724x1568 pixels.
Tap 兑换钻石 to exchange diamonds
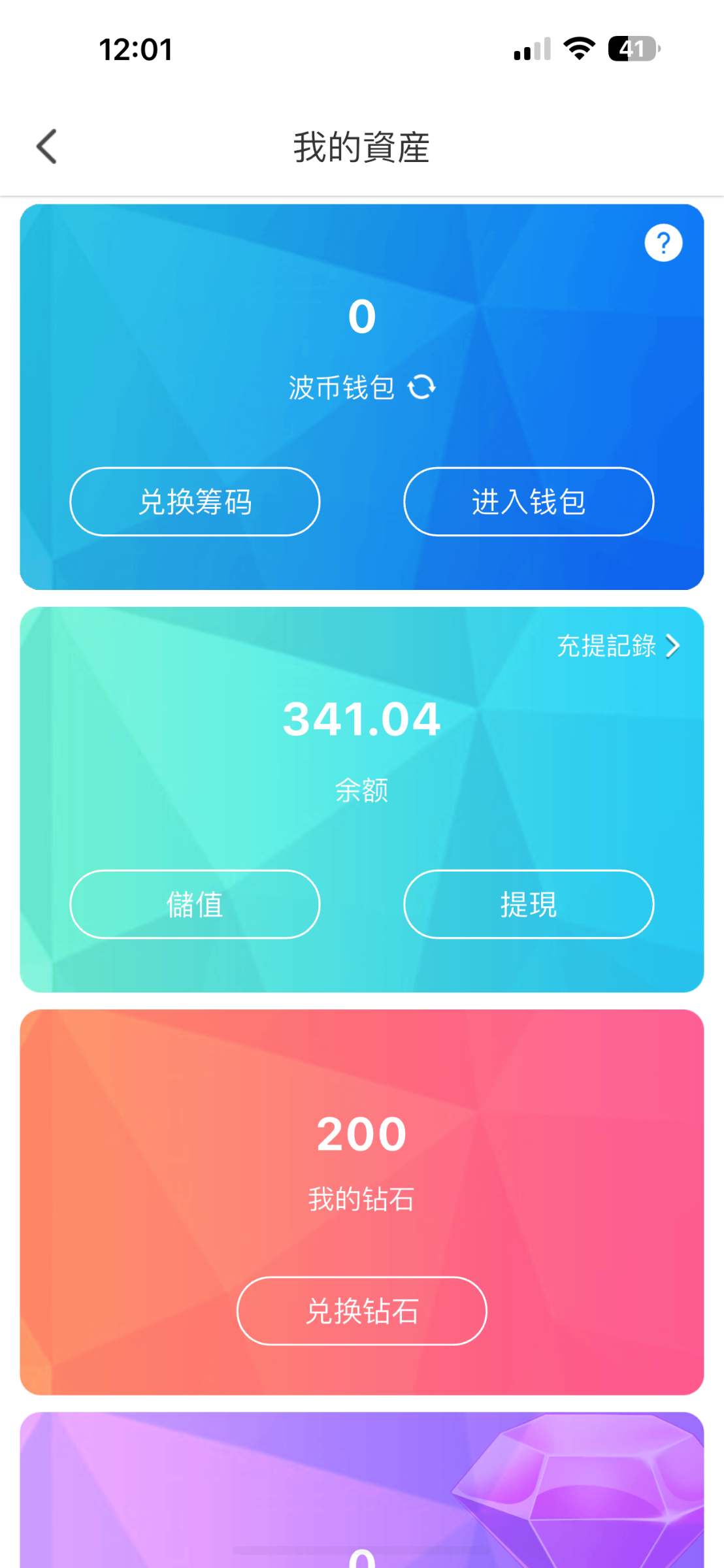tap(361, 1311)
